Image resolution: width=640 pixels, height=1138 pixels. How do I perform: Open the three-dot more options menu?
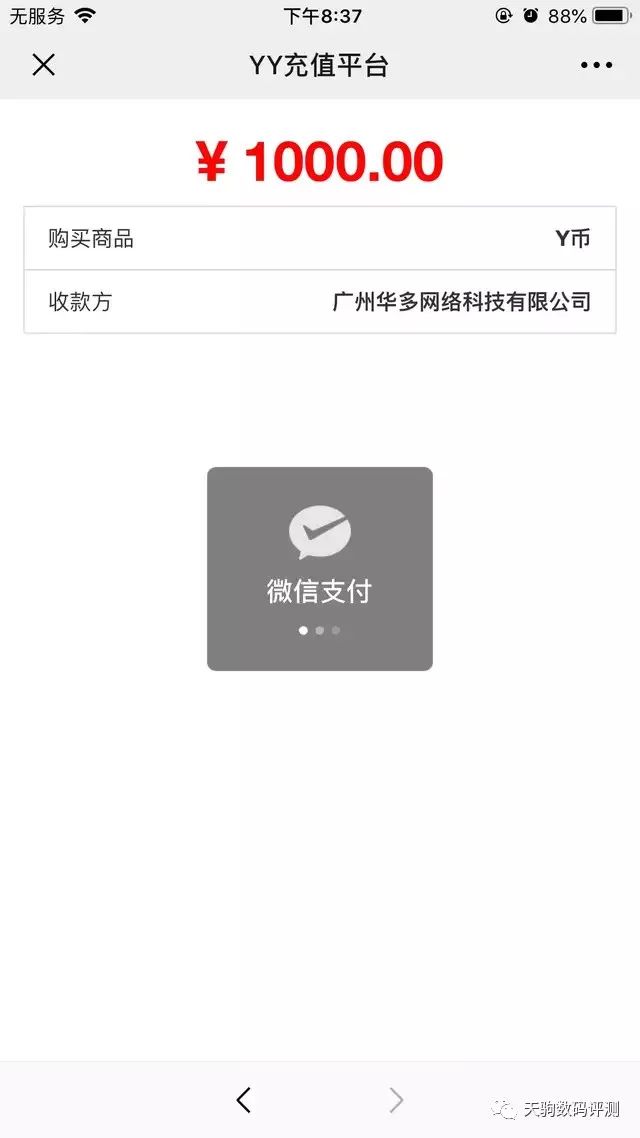[x=596, y=65]
